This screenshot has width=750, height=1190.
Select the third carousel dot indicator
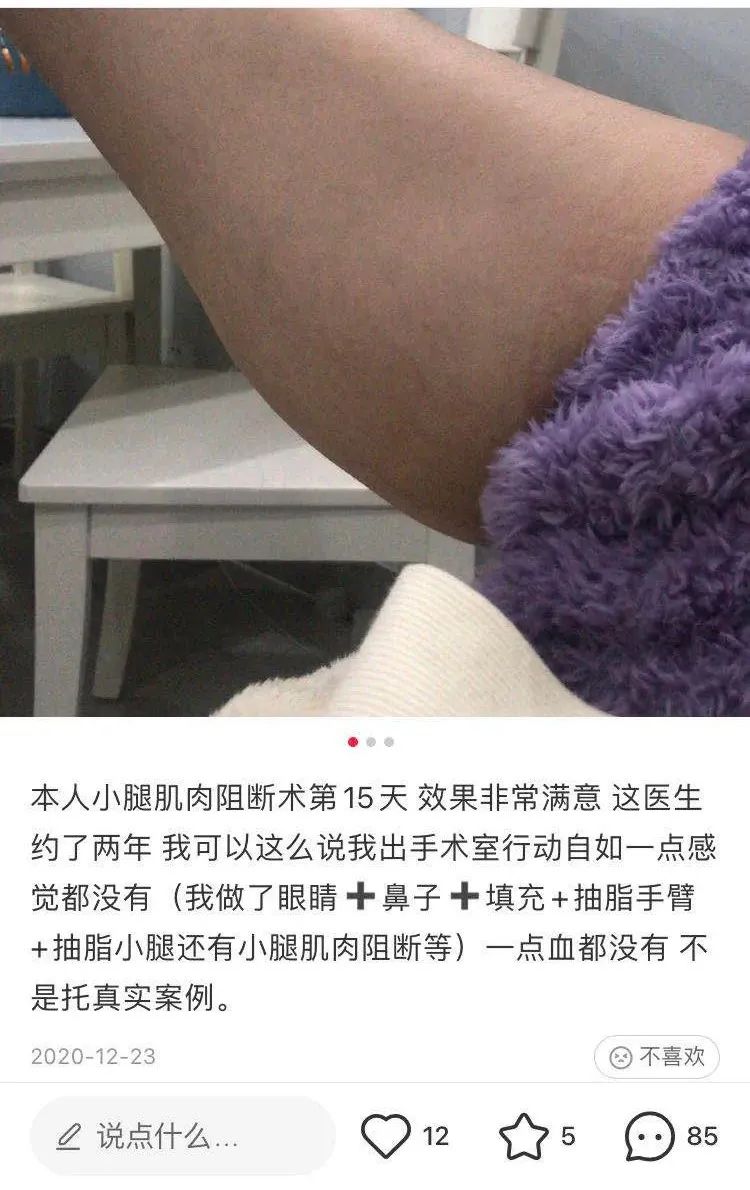tap(391, 742)
